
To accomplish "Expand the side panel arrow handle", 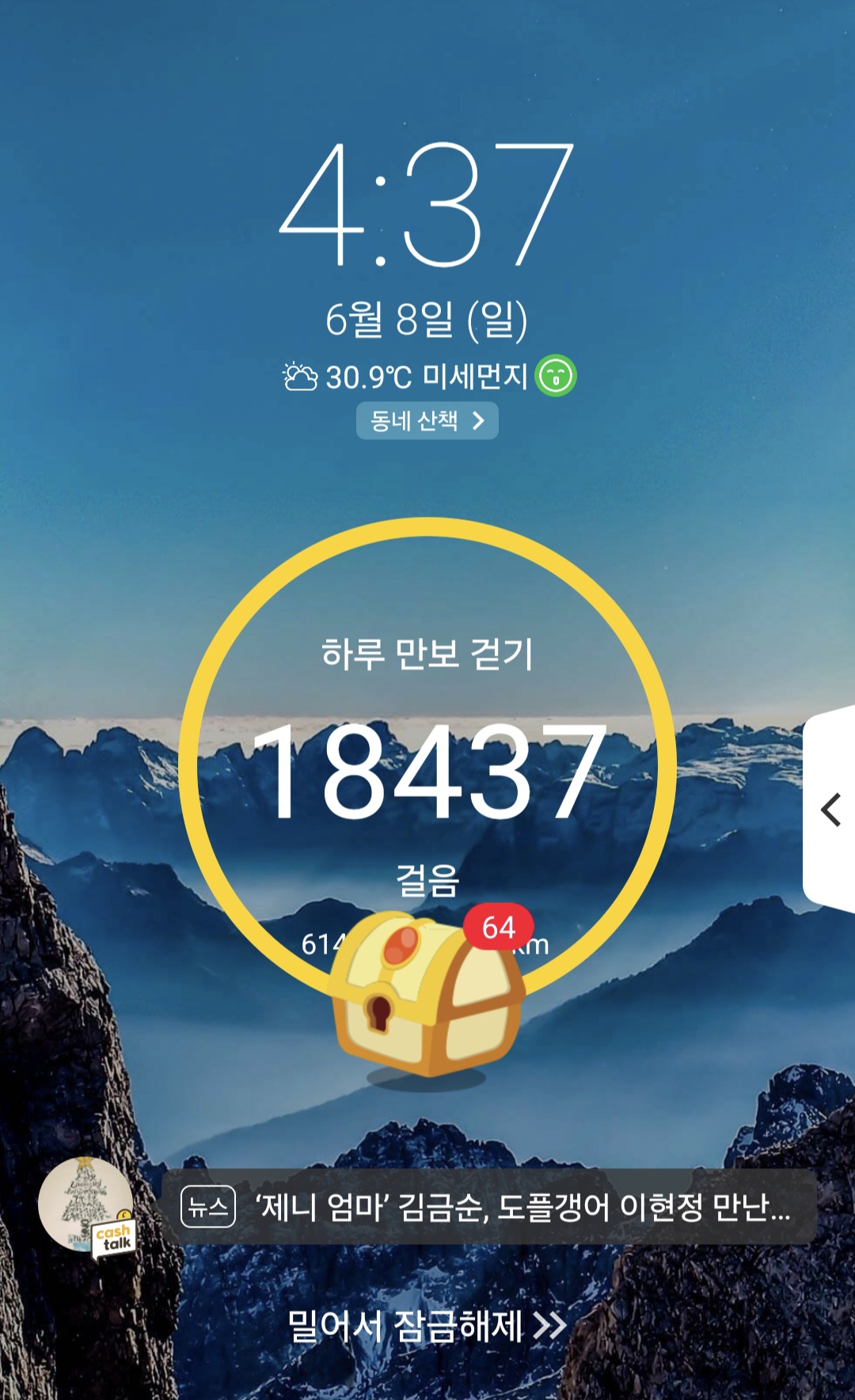I will point(830,809).
